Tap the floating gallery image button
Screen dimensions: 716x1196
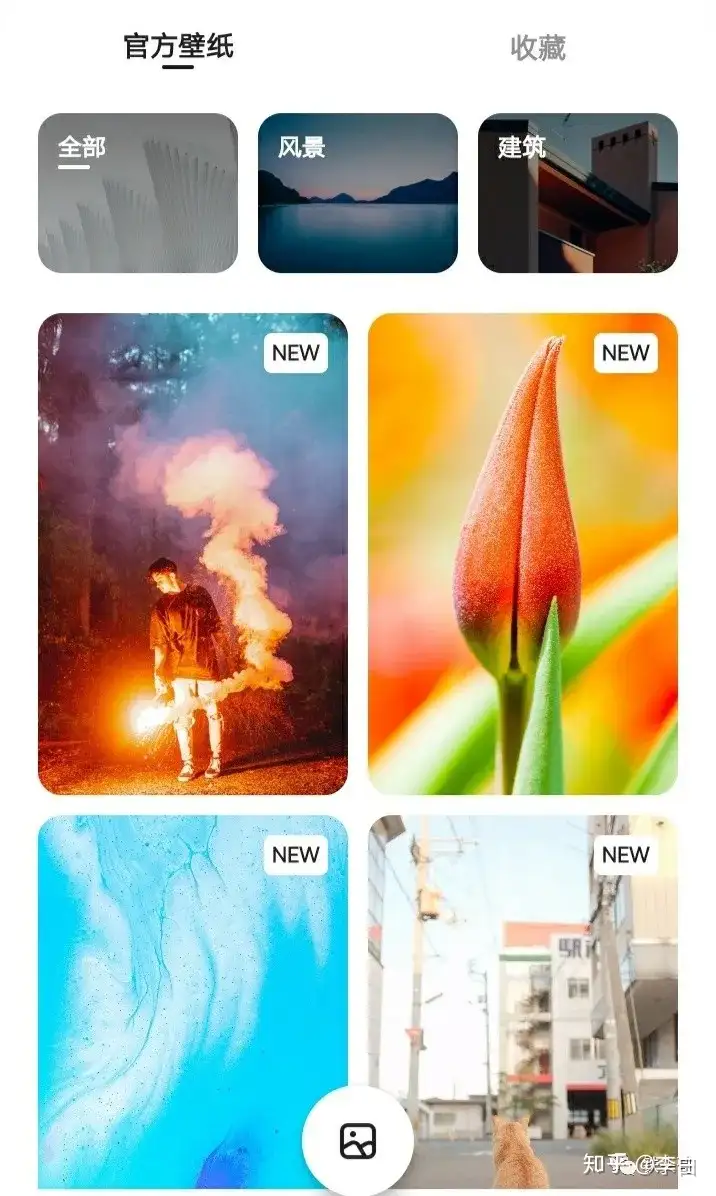coord(358,1141)
